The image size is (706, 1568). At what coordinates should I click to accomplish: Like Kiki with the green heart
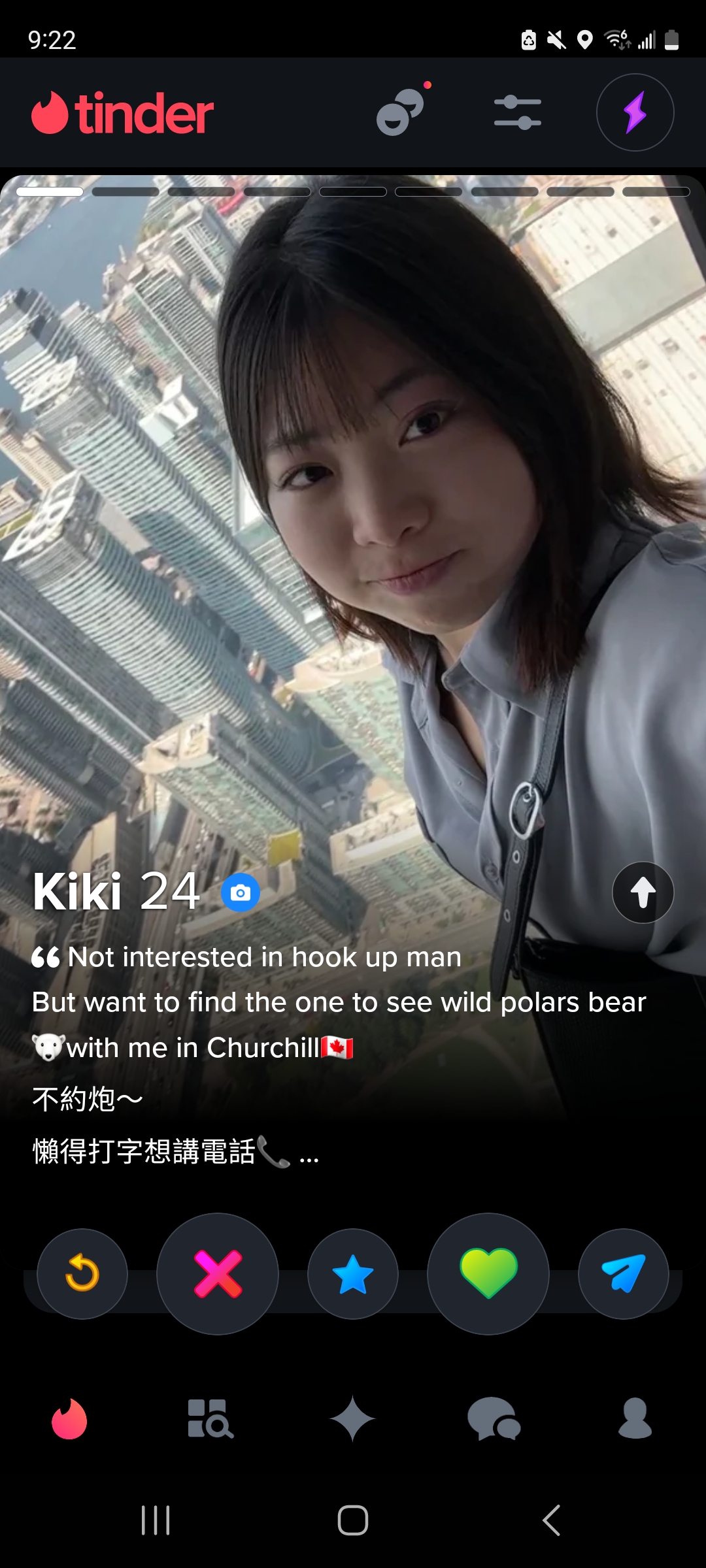[x=488, y=1273]
